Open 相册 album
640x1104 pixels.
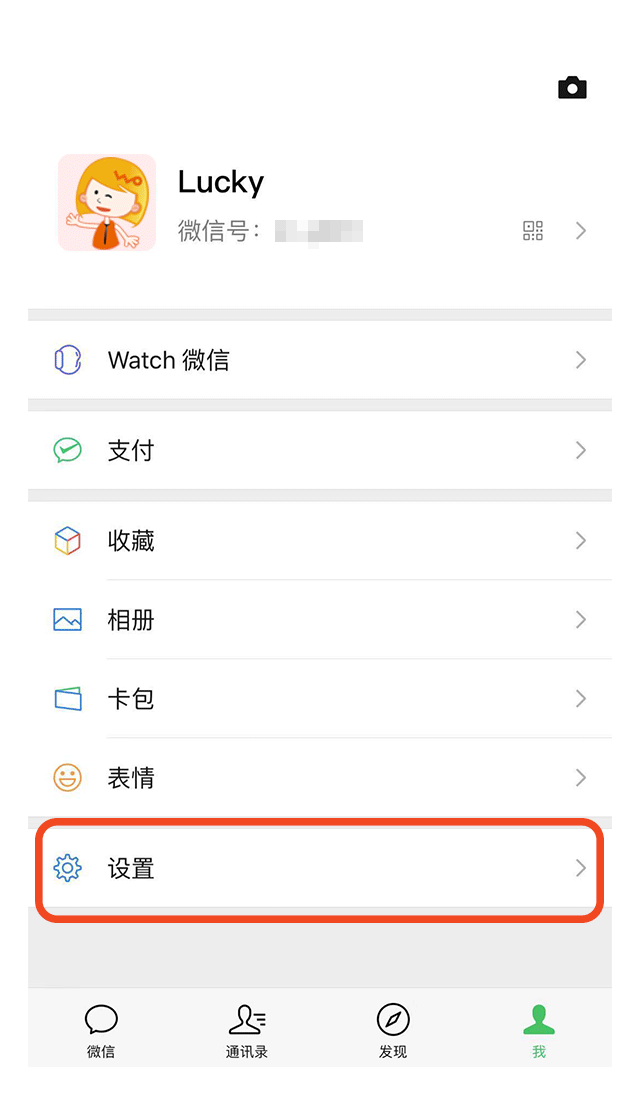[x=320, y=620]
